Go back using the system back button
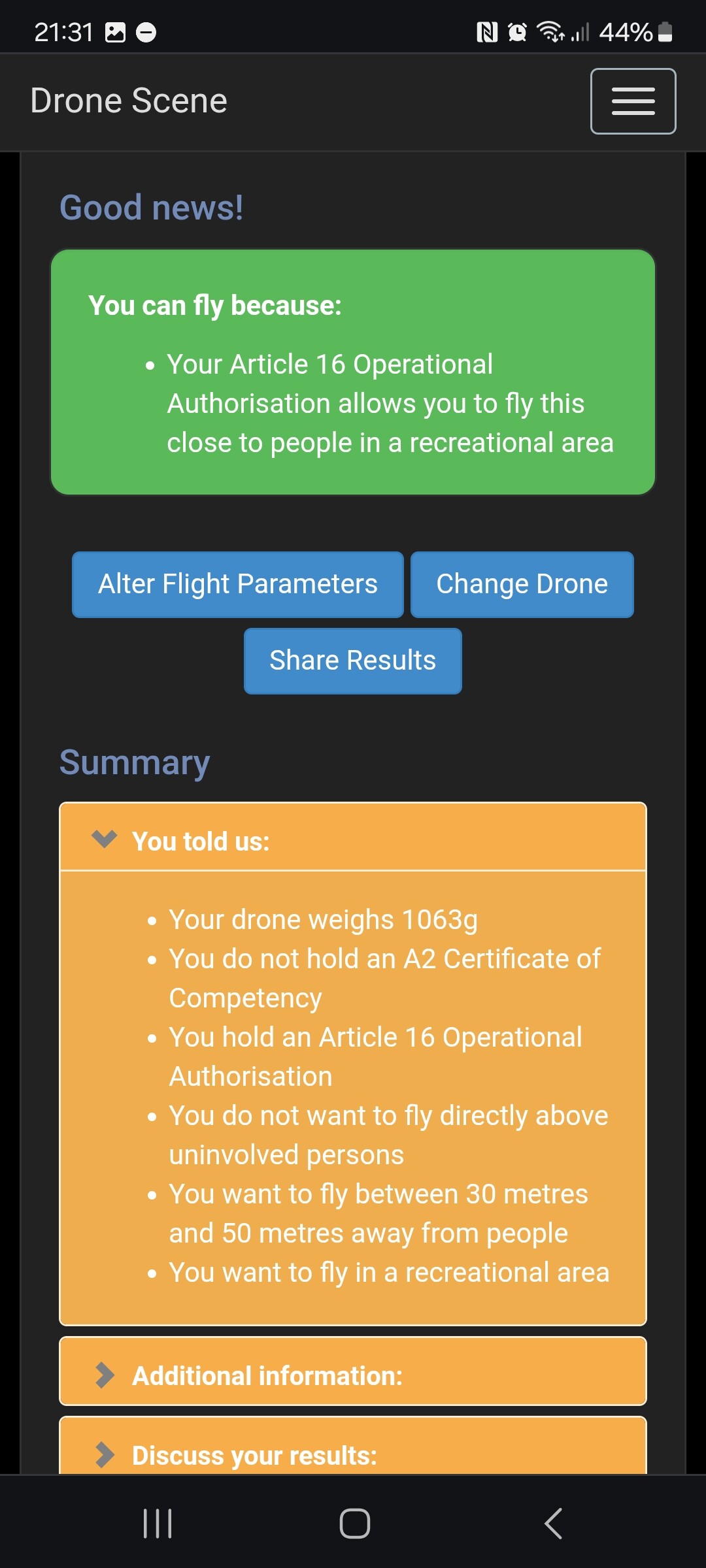Viewport: 706px width, 1568px height. (x=553, y=1524)
